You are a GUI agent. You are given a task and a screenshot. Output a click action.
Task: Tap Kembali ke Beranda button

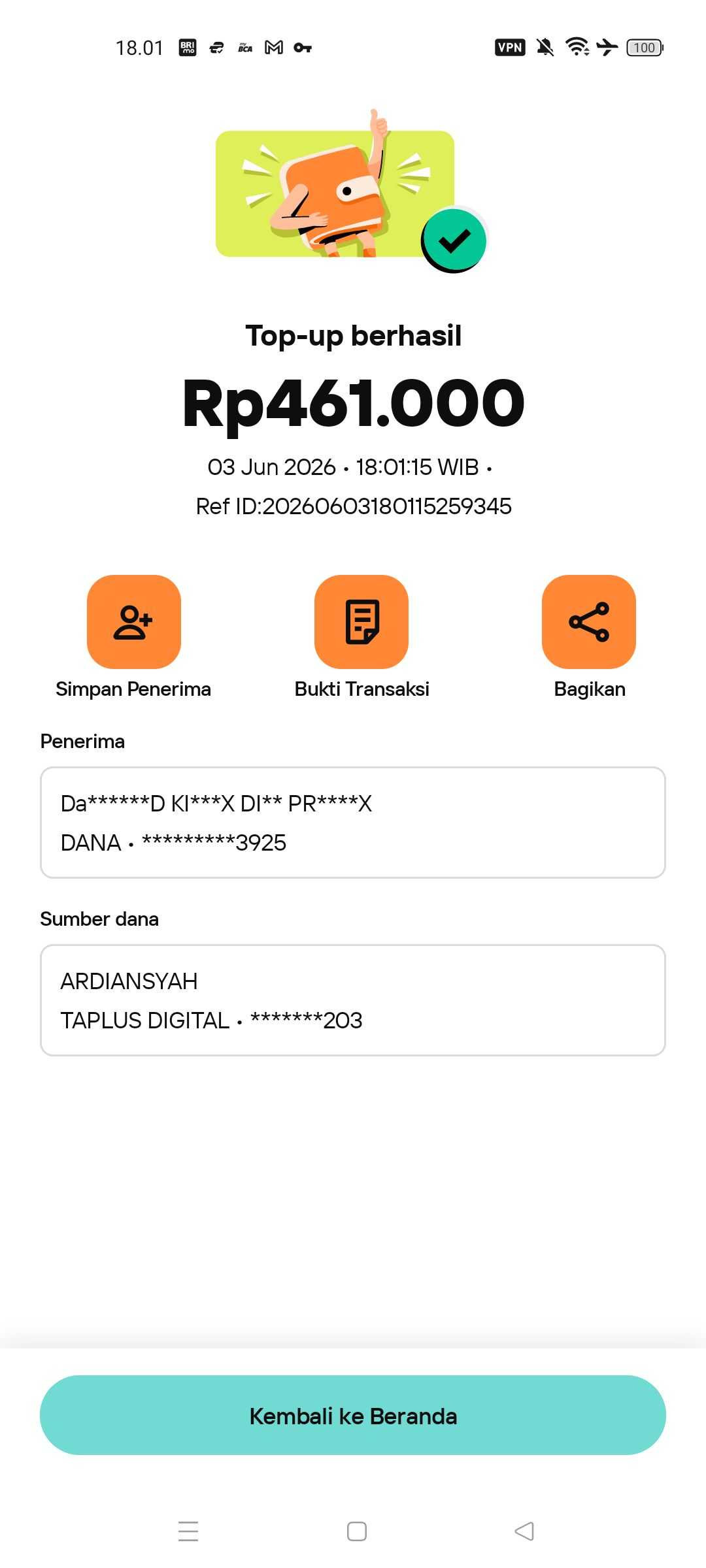point(353,1415)
